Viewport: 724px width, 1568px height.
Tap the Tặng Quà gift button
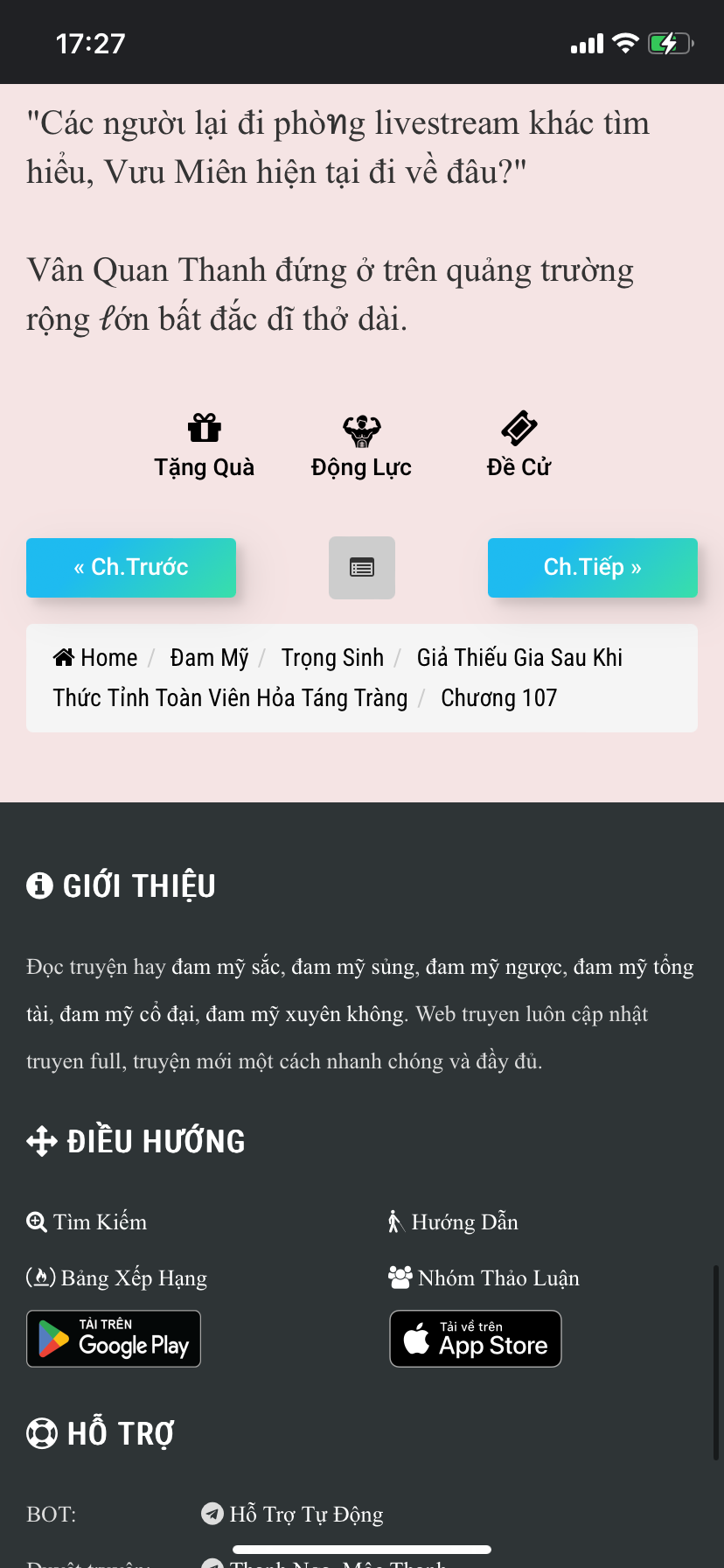pyautogui.click(x=204, y=446)
